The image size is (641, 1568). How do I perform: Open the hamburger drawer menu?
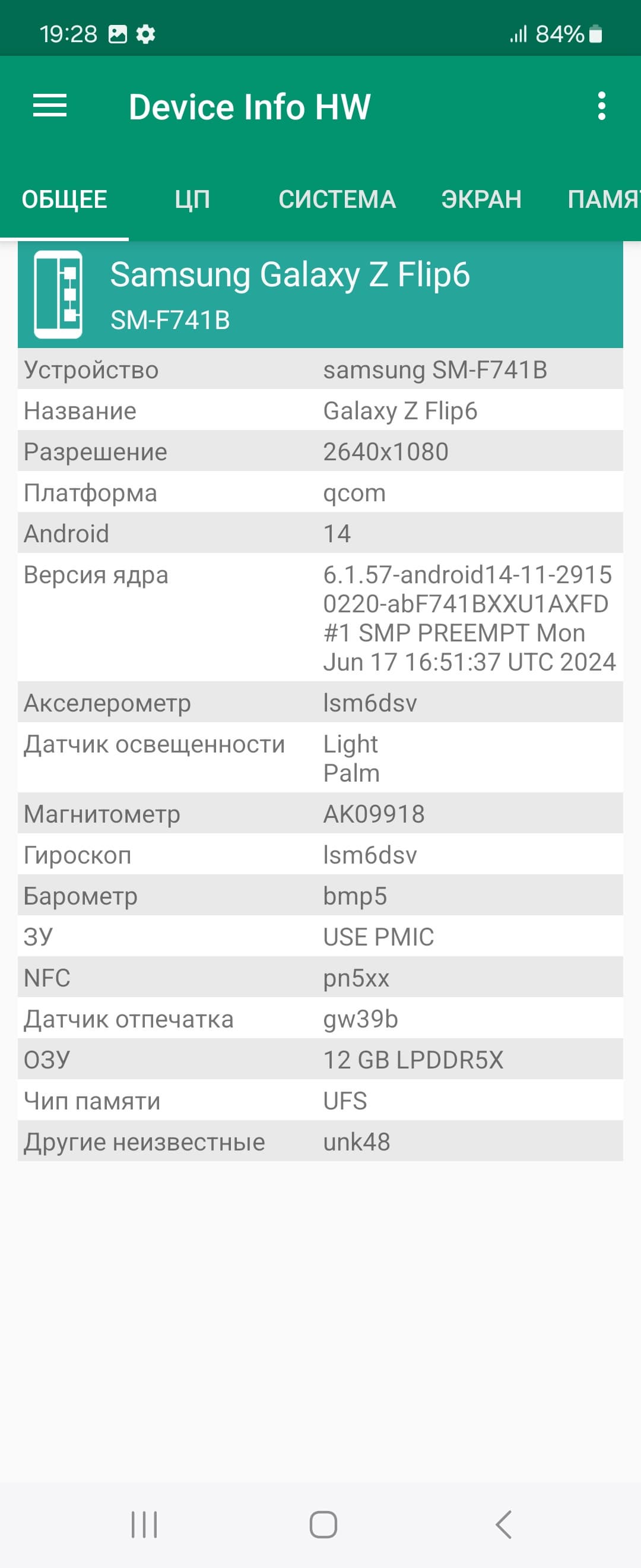click(50, 106)
